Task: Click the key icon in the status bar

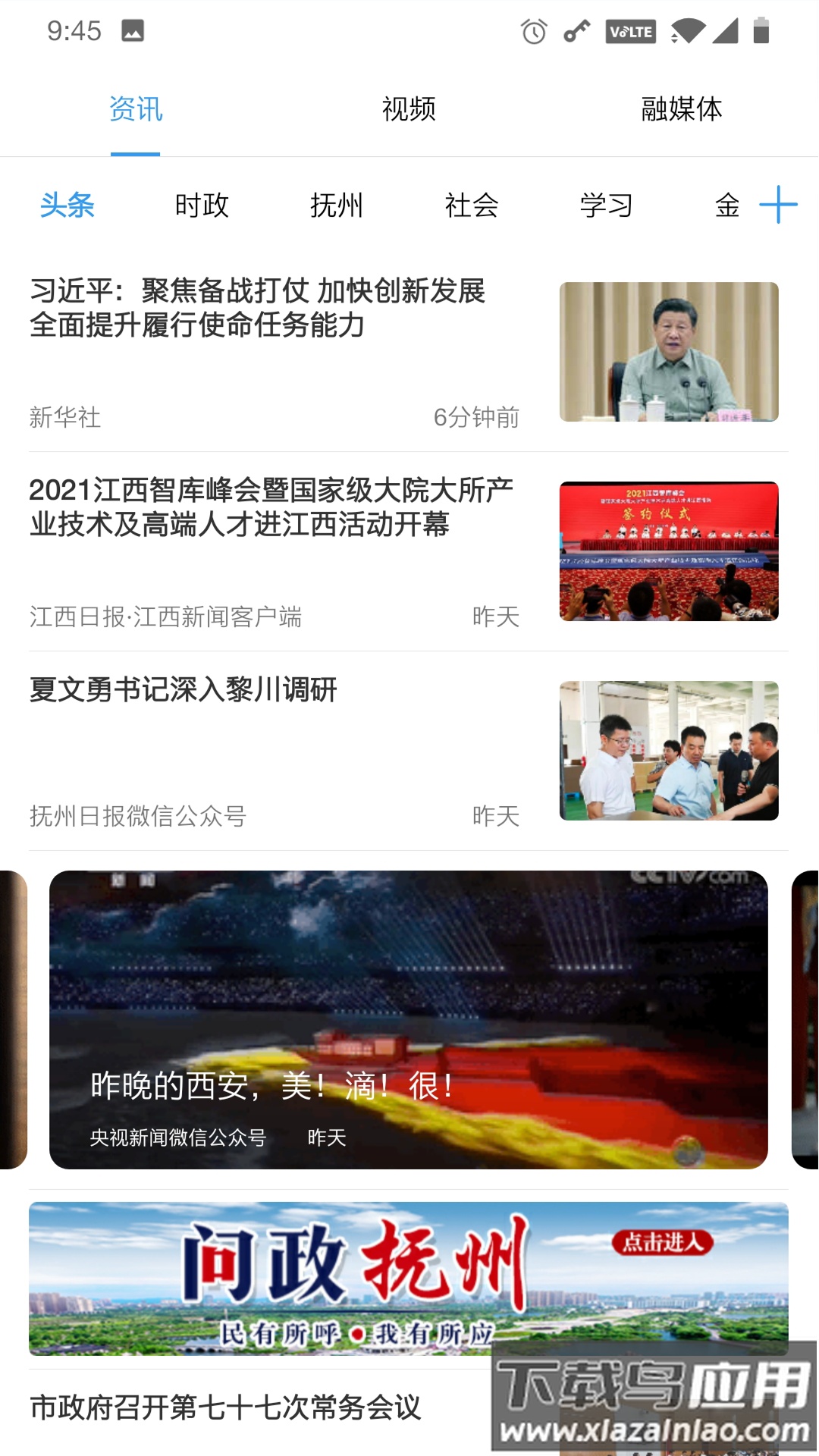Action: (575, 30)
